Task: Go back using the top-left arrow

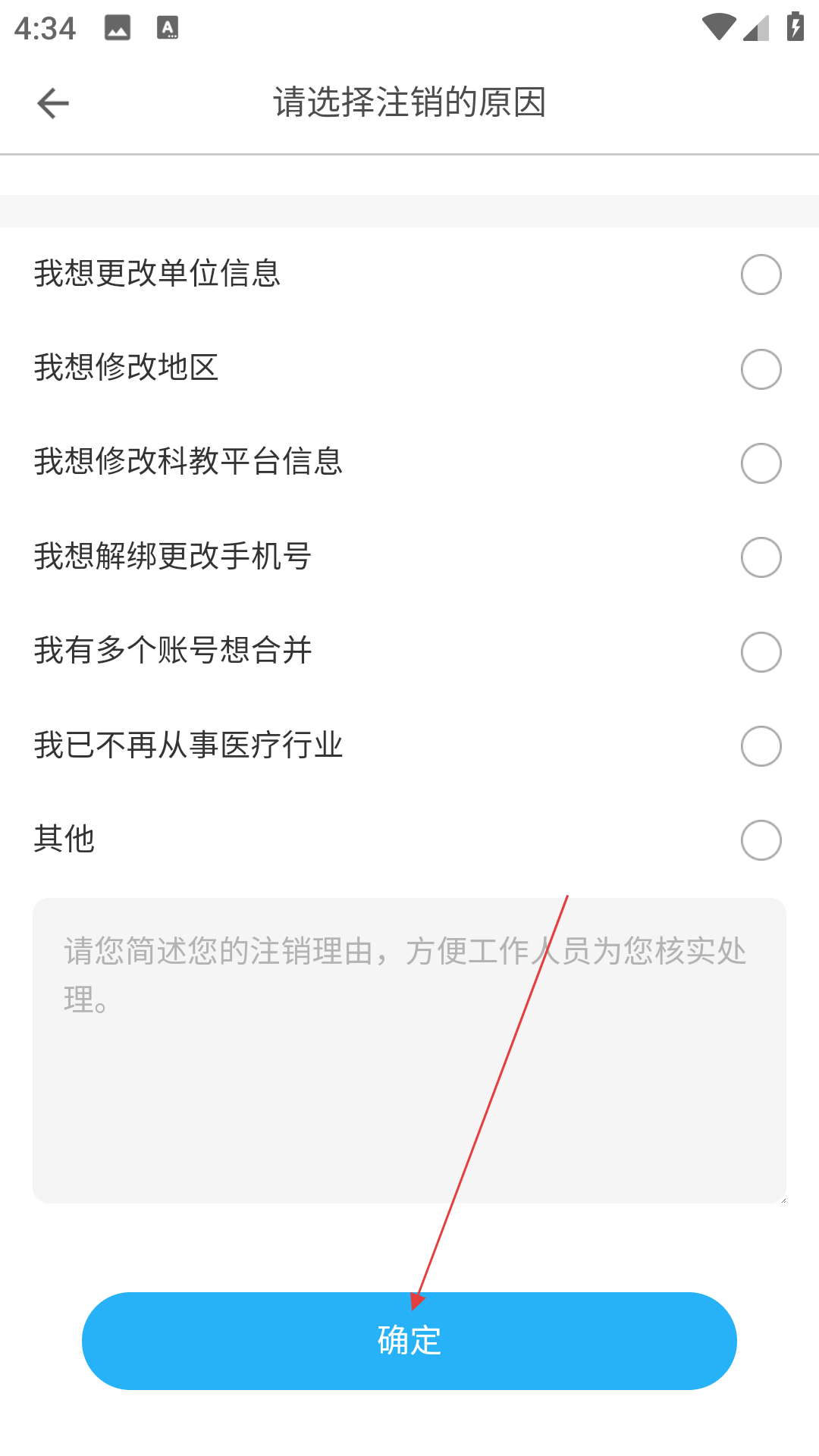Action: [53, 103]
